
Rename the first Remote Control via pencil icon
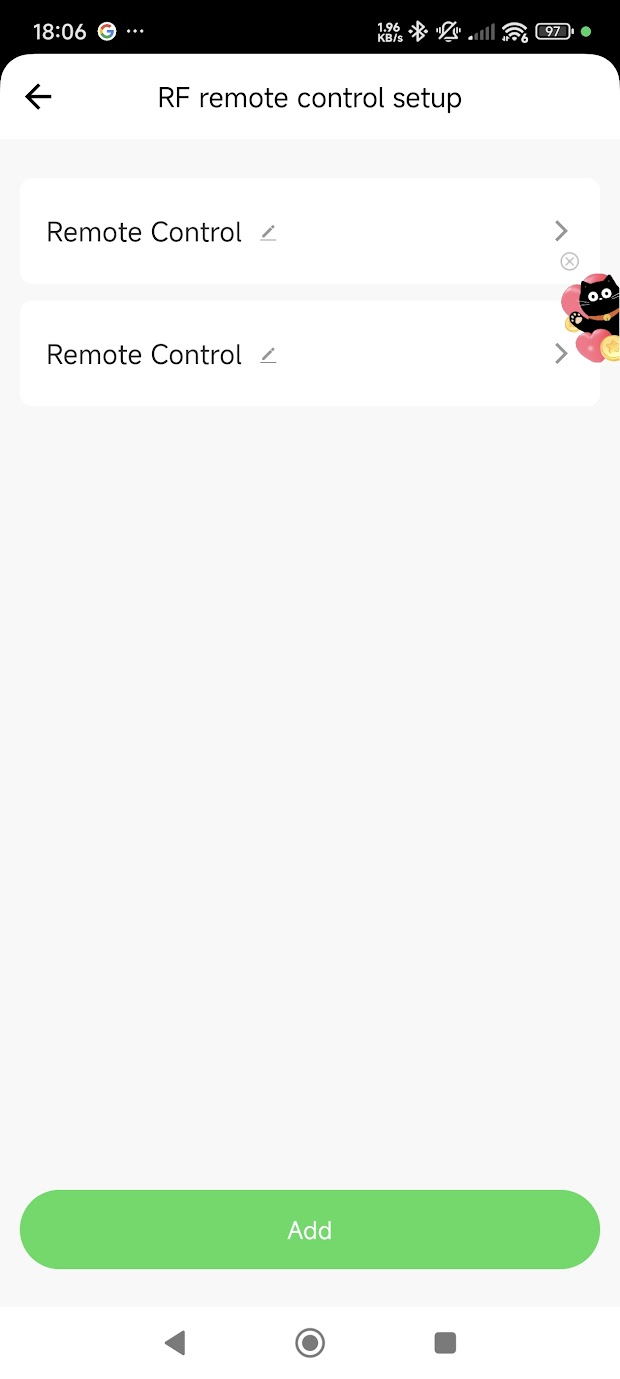(x=268, y=233)
